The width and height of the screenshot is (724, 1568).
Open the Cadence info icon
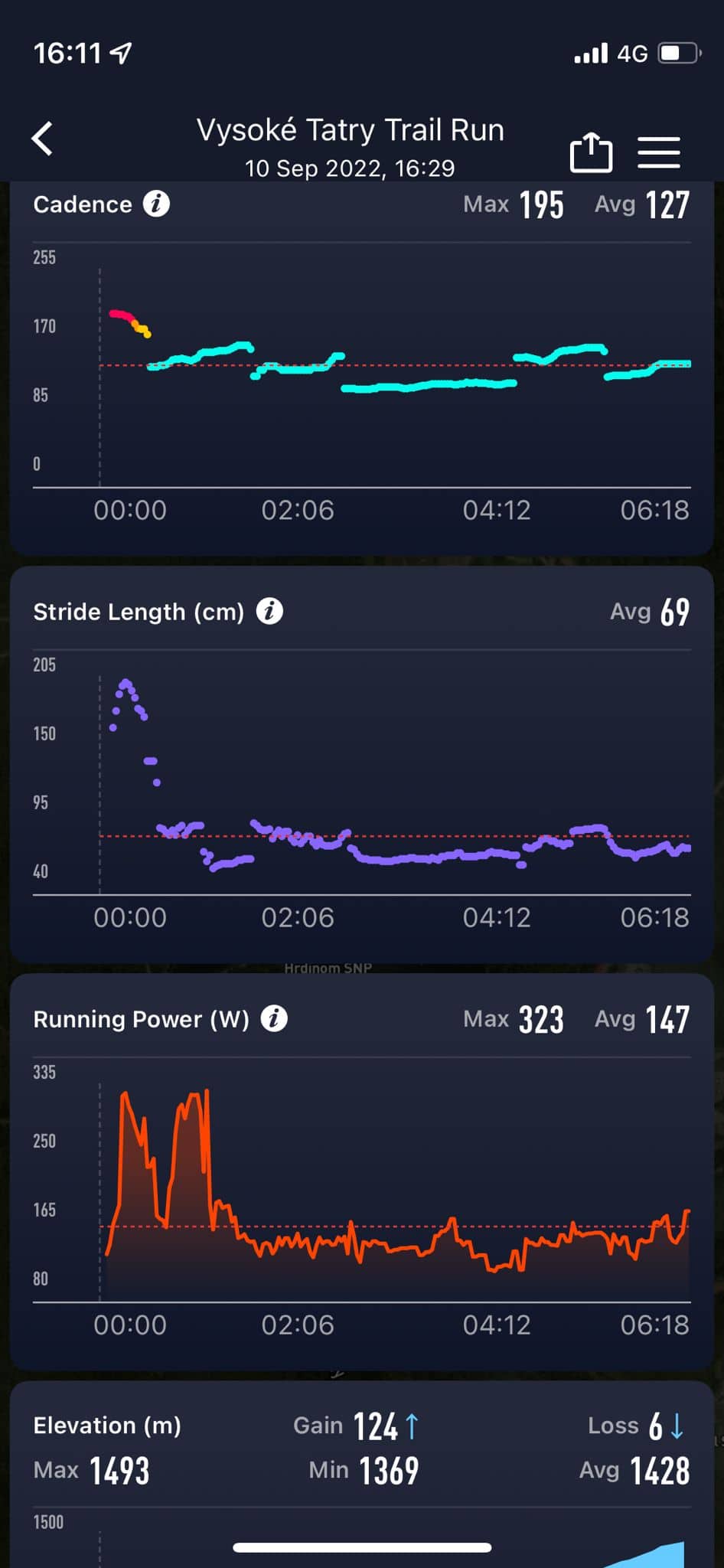coord(156,204)
